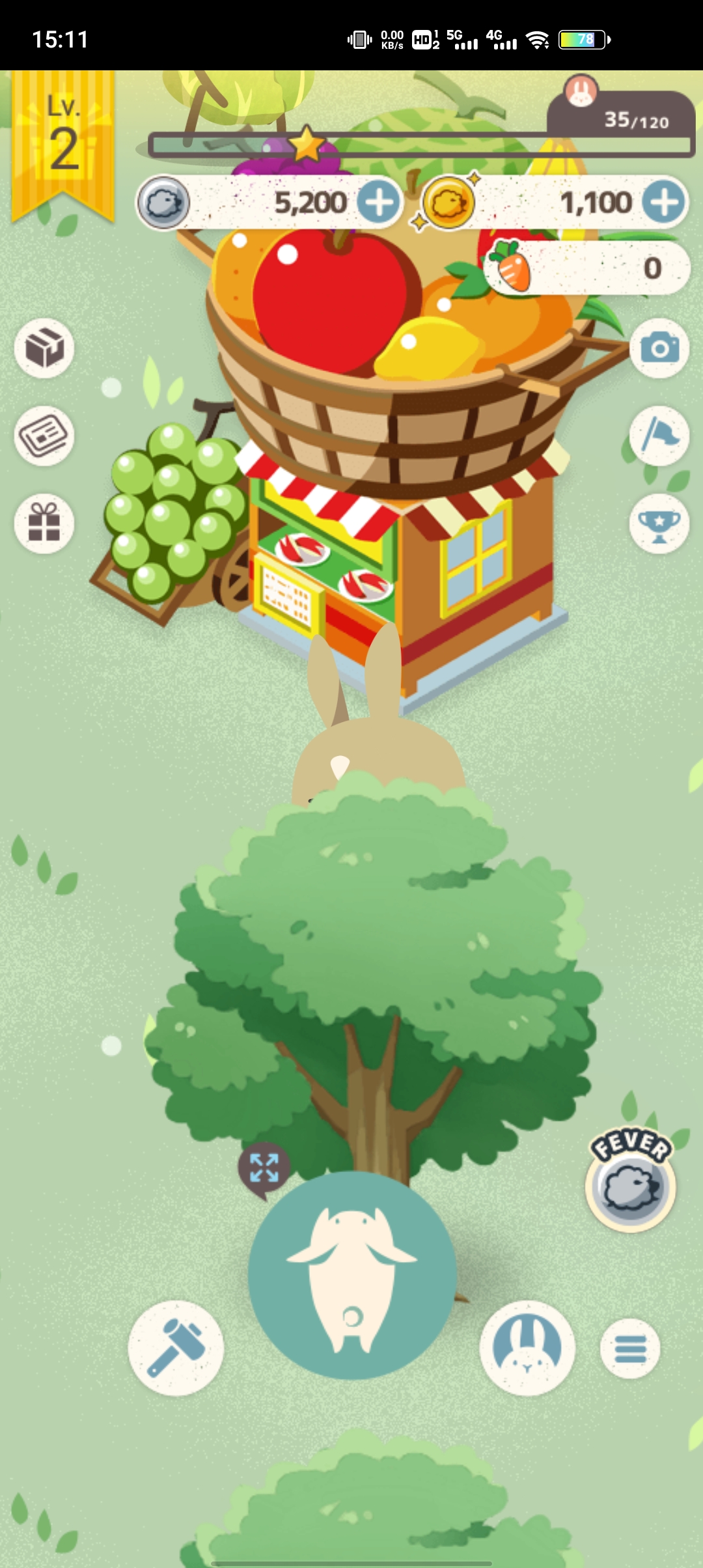Open the trophy achievements icon
The width and height of the screenshot is (703, 1568).
(x=659, y=524)
